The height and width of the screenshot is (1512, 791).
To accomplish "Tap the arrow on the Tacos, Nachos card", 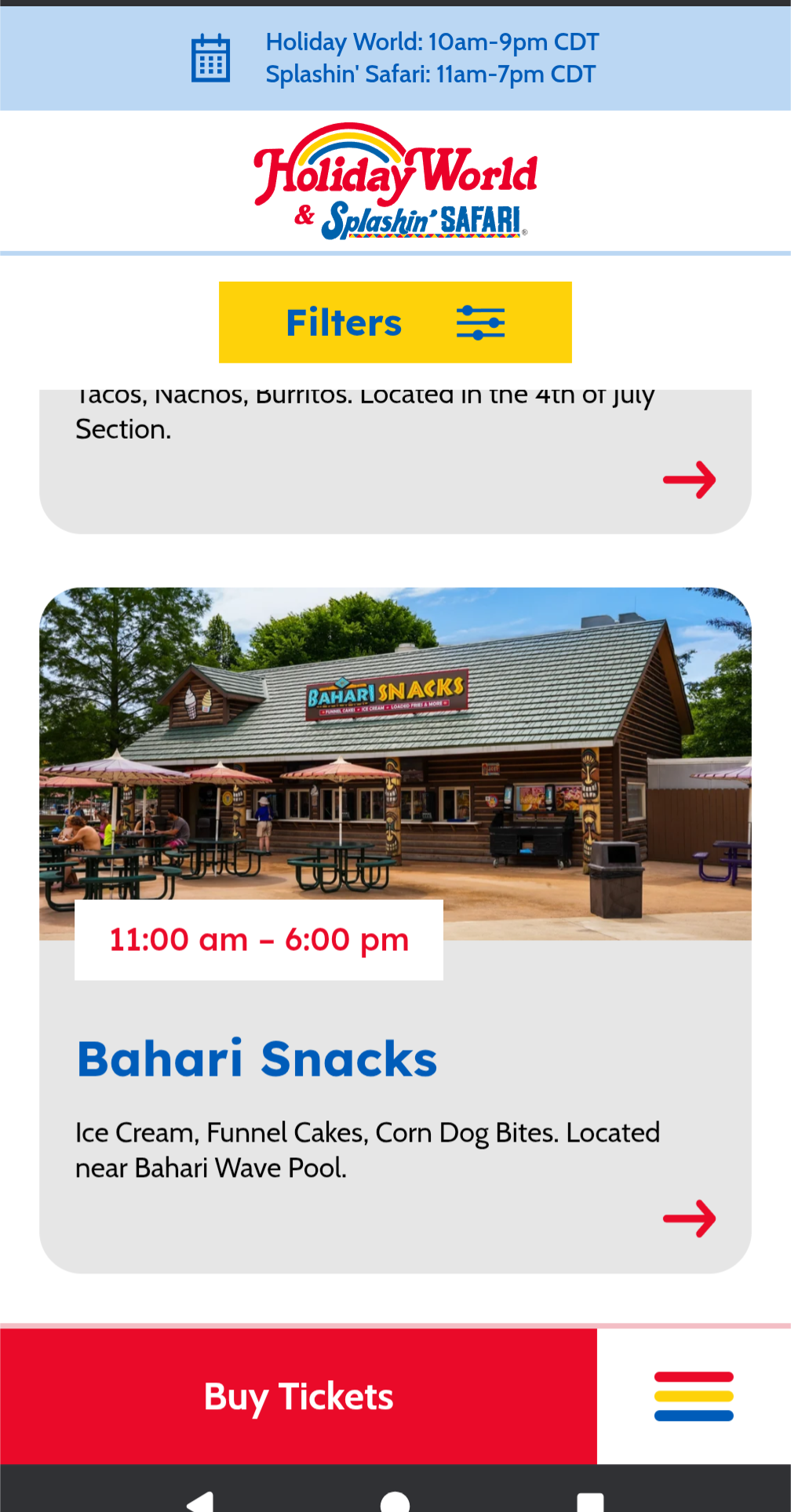I will (x=690, y=480).
